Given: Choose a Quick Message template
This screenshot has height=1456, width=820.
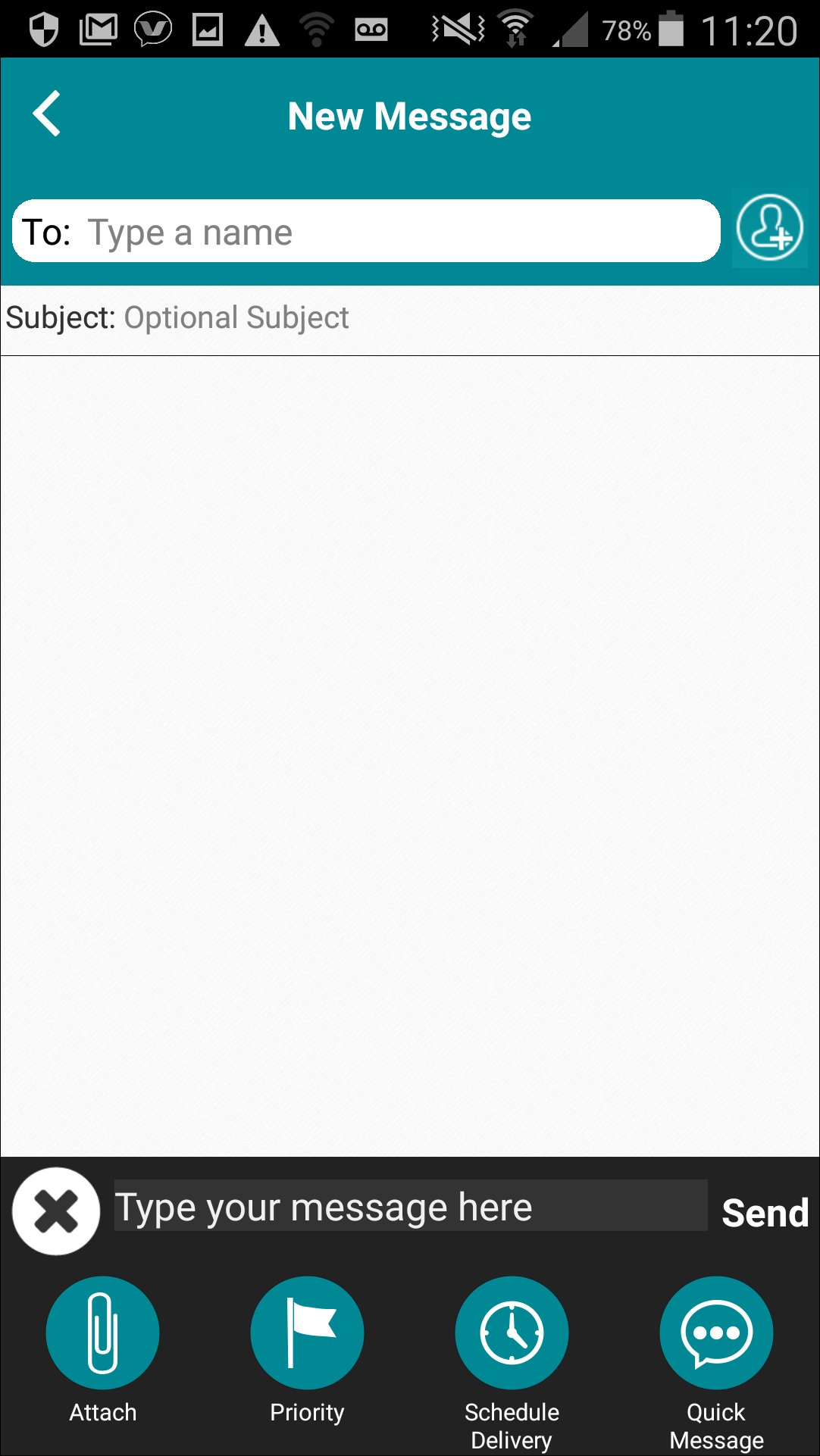Looking at the screenshot, I should [716, 1333].
